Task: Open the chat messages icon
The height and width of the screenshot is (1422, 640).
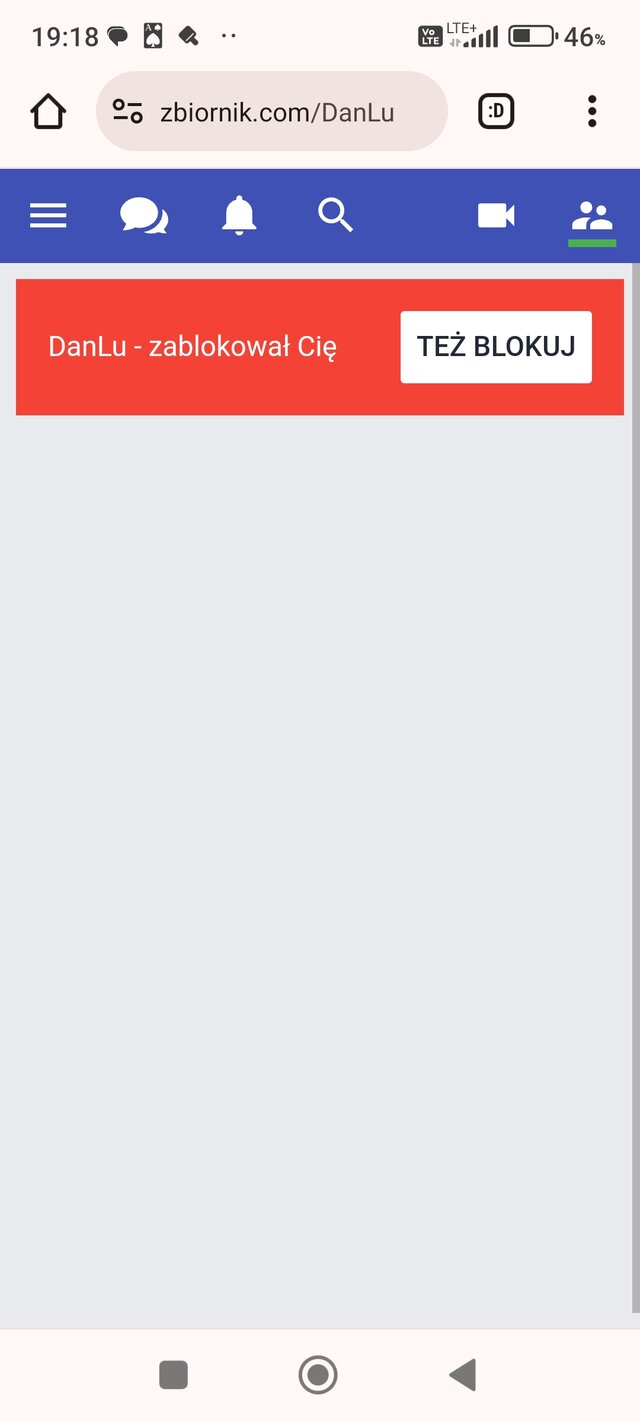Action: [144, 215]
